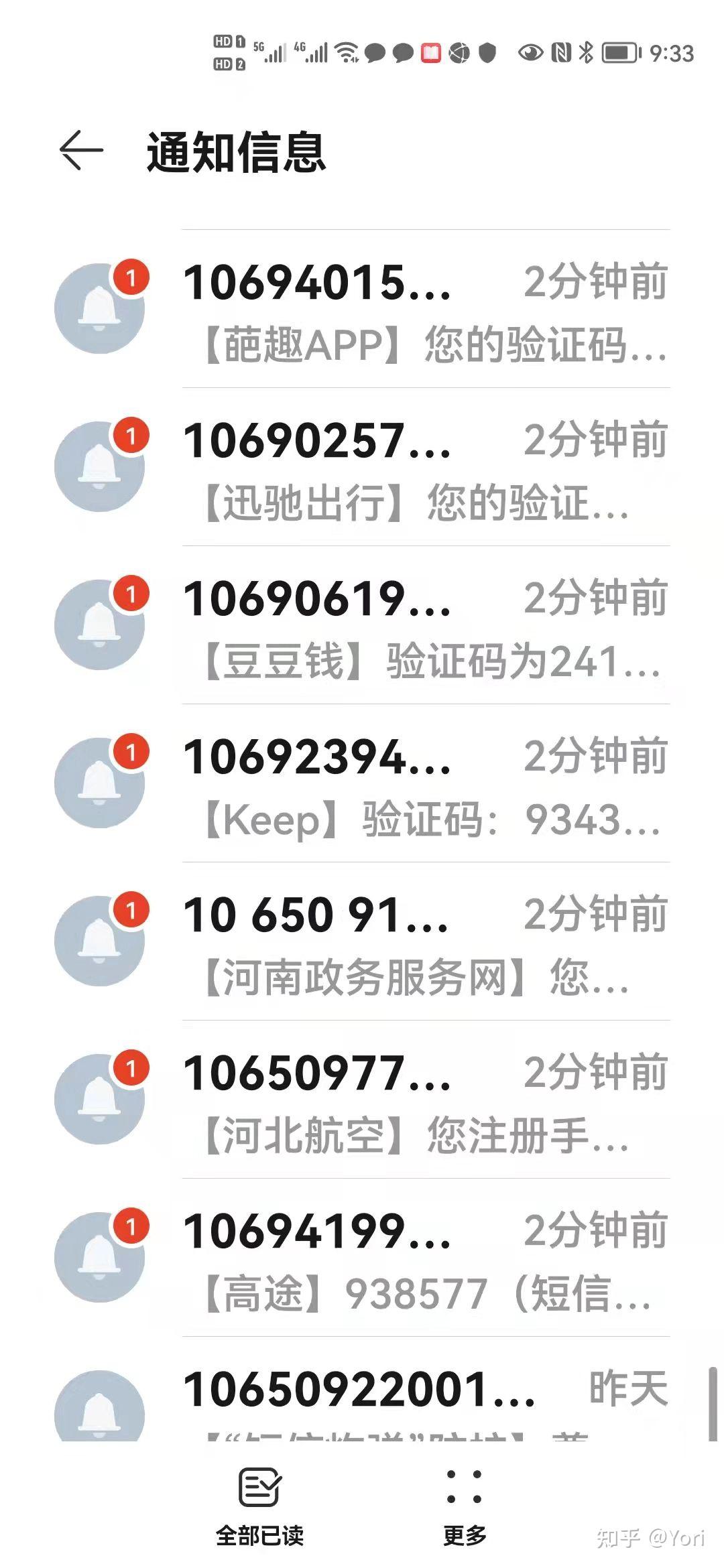
Task: Open the Keep verification code message
Action: pyautogui.click(x=426, y=786)
